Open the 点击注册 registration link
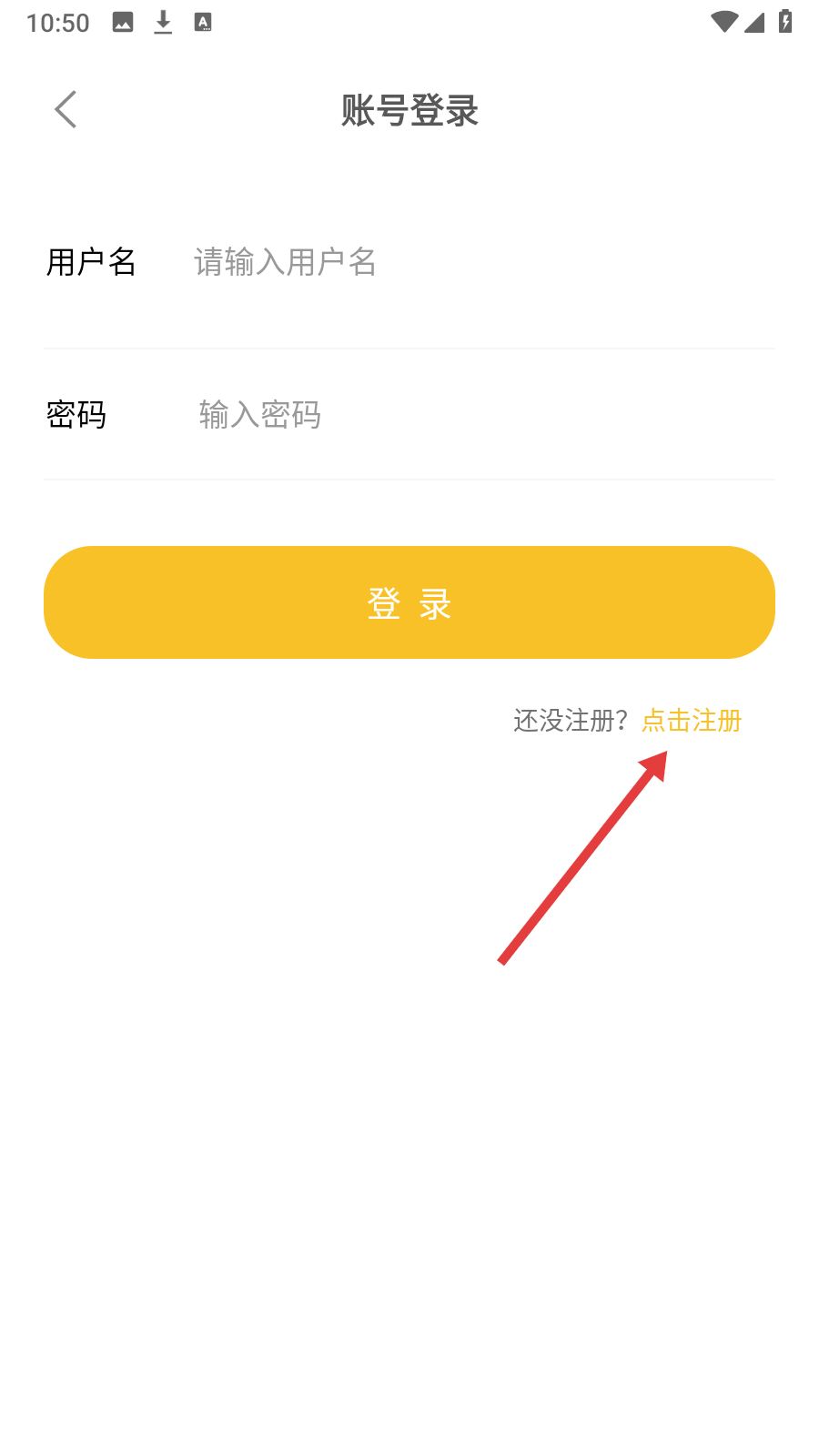This screenshot has width=819, height=1456. (x=692, y=721)
